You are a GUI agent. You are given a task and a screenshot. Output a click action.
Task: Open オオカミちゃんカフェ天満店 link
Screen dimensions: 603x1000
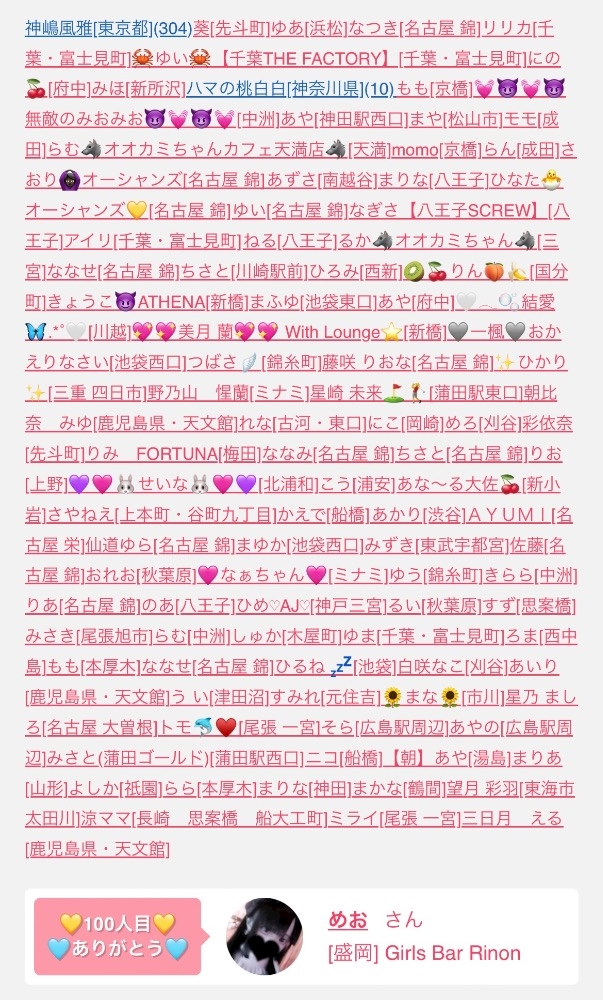(x=214, y=151)
